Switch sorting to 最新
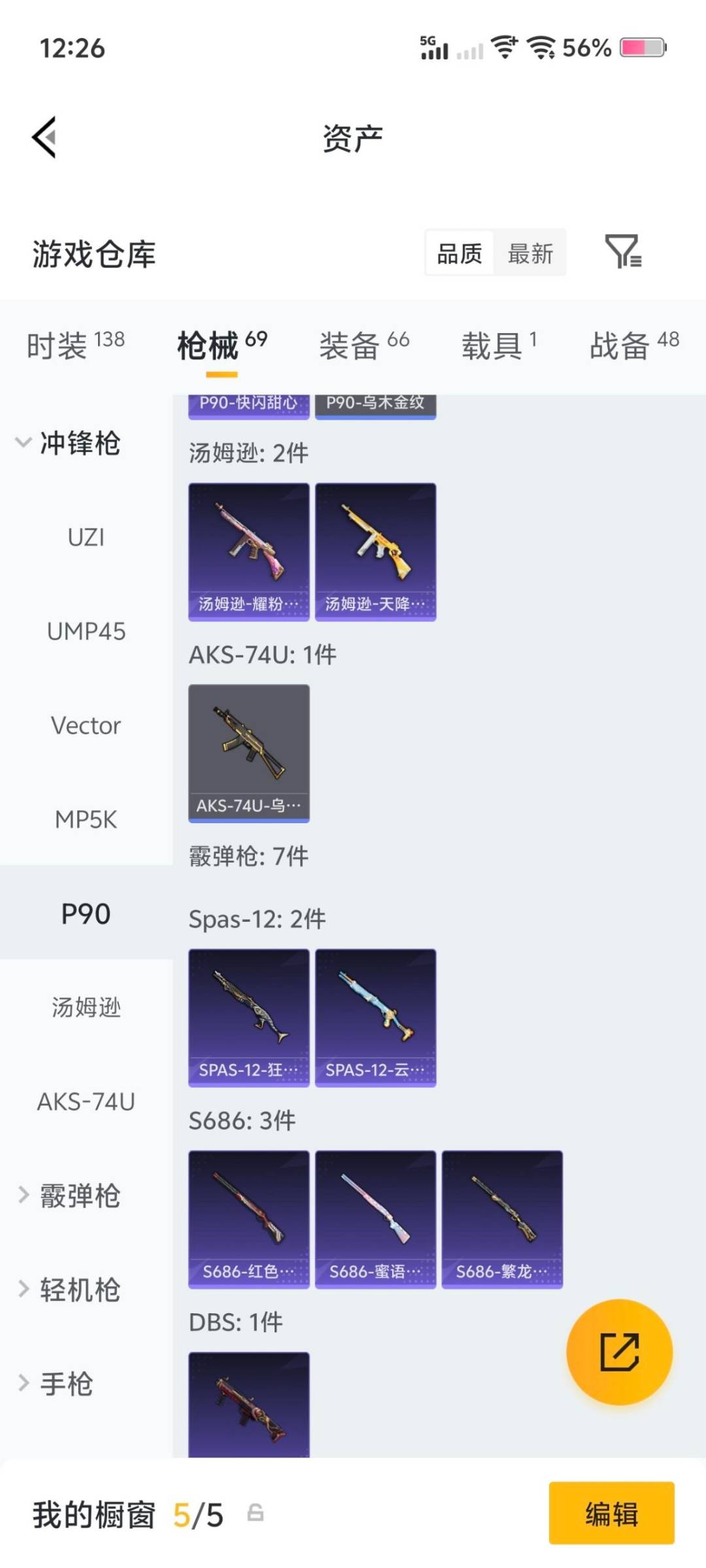 coord(531,254)
